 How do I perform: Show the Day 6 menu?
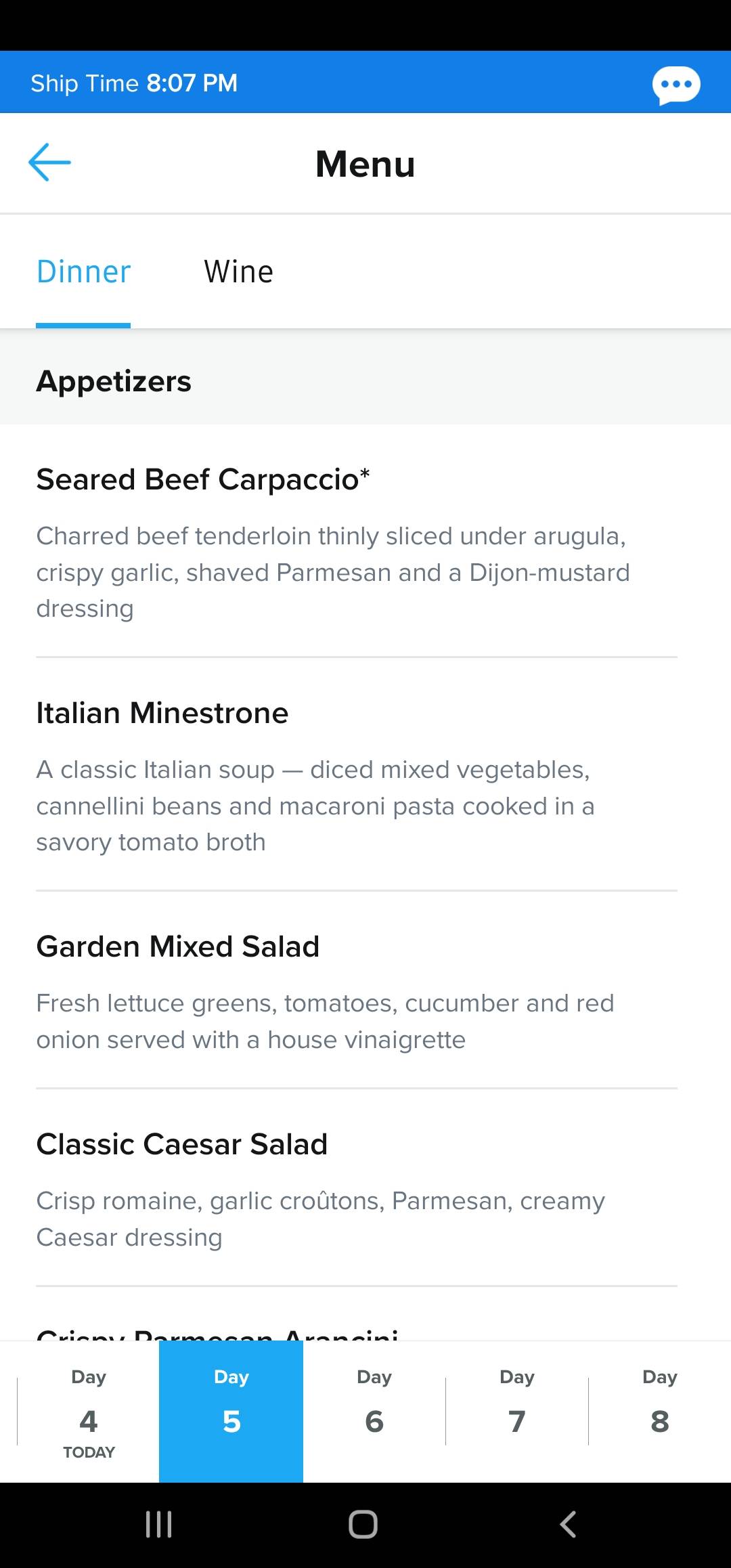coord(374,1412)
